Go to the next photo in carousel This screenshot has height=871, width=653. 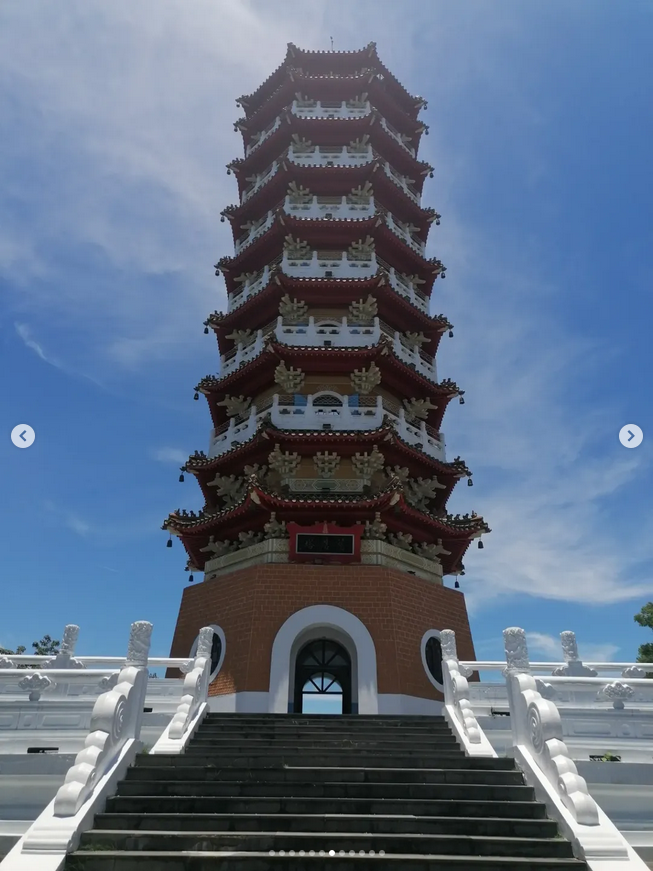point(630,436)
